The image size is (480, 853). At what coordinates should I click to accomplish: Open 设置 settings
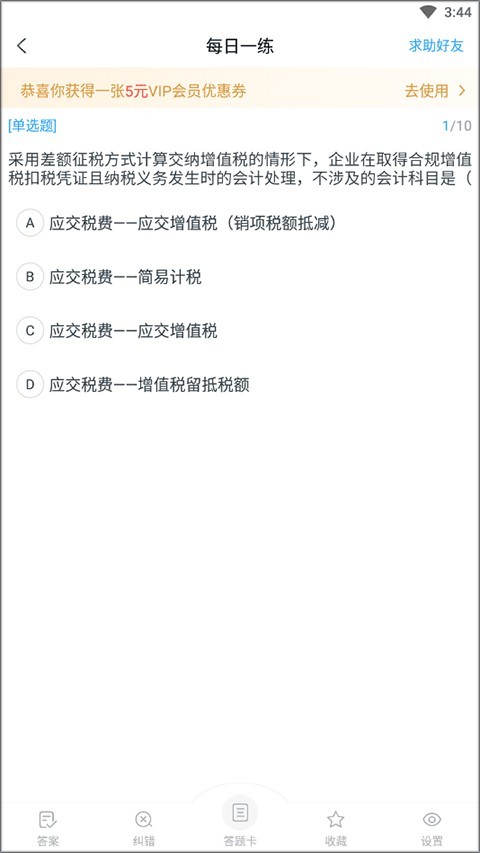point(432,827)
